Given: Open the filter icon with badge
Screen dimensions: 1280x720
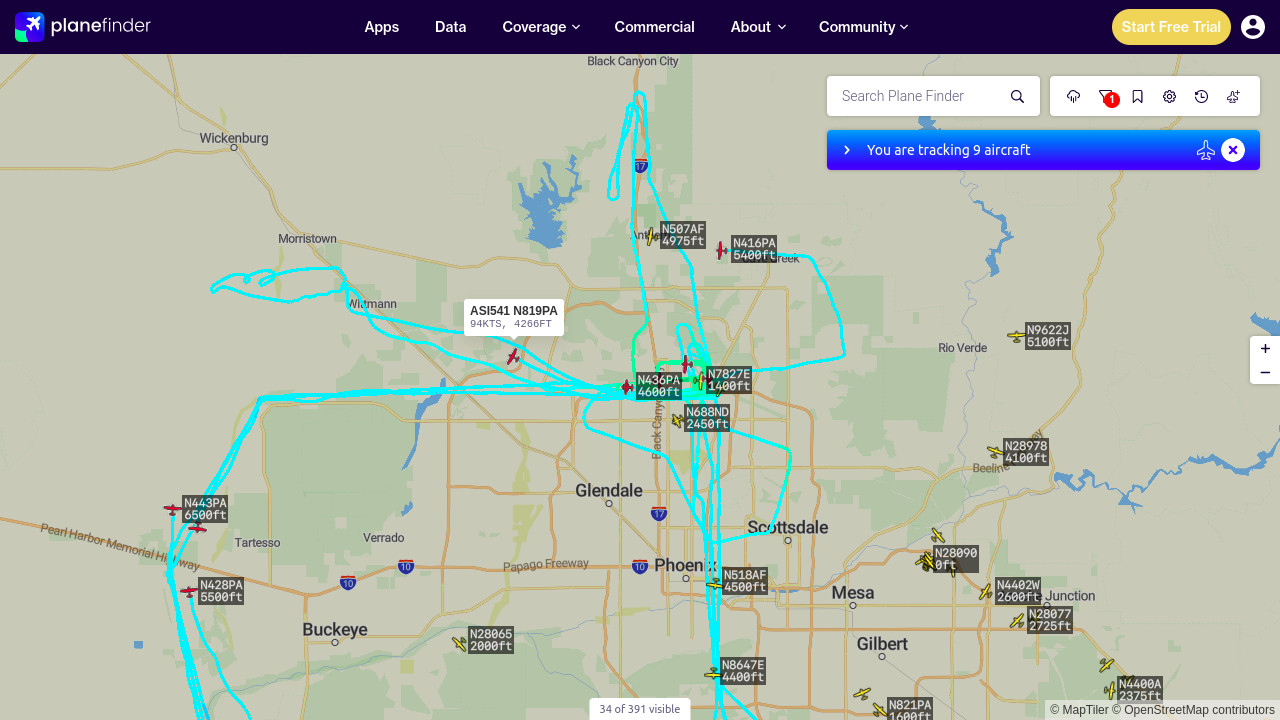Looking at the screenshot, I should pyautogui.click(x=1106, y=97).
